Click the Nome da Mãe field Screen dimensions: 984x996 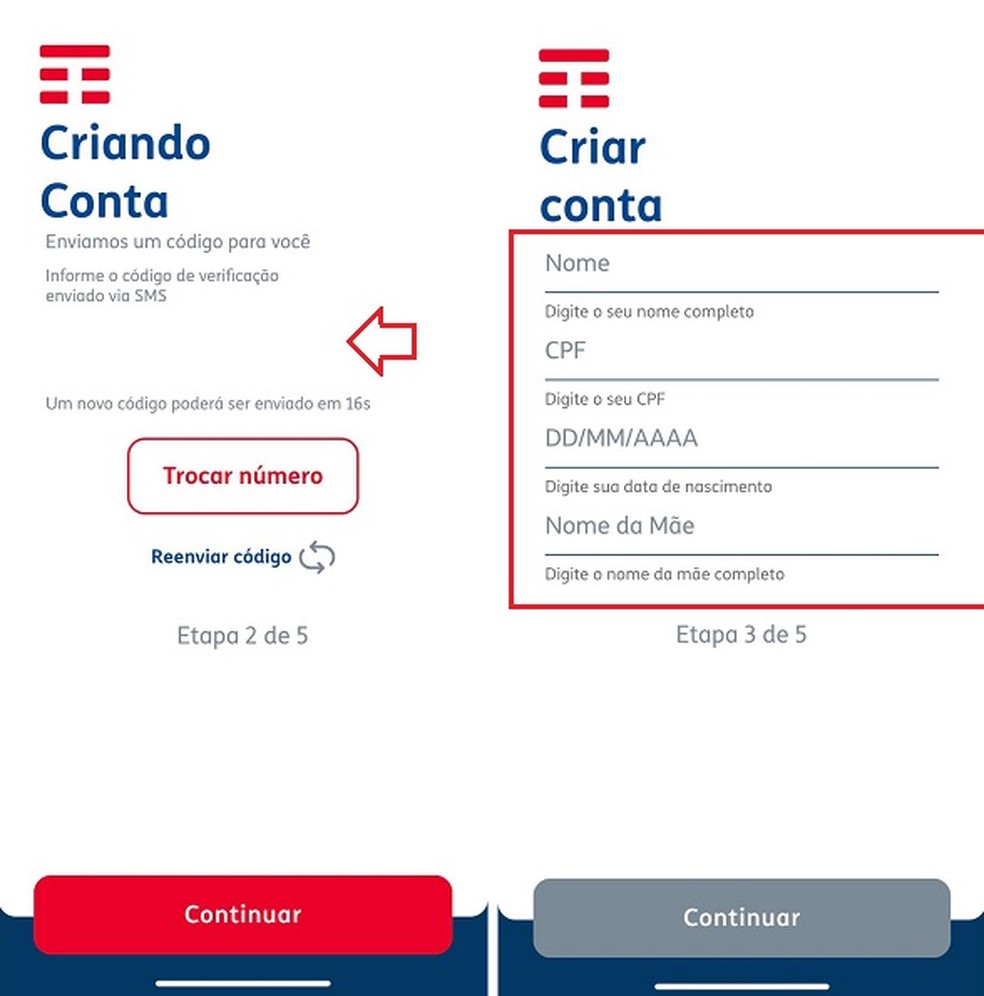coord(740,529)
